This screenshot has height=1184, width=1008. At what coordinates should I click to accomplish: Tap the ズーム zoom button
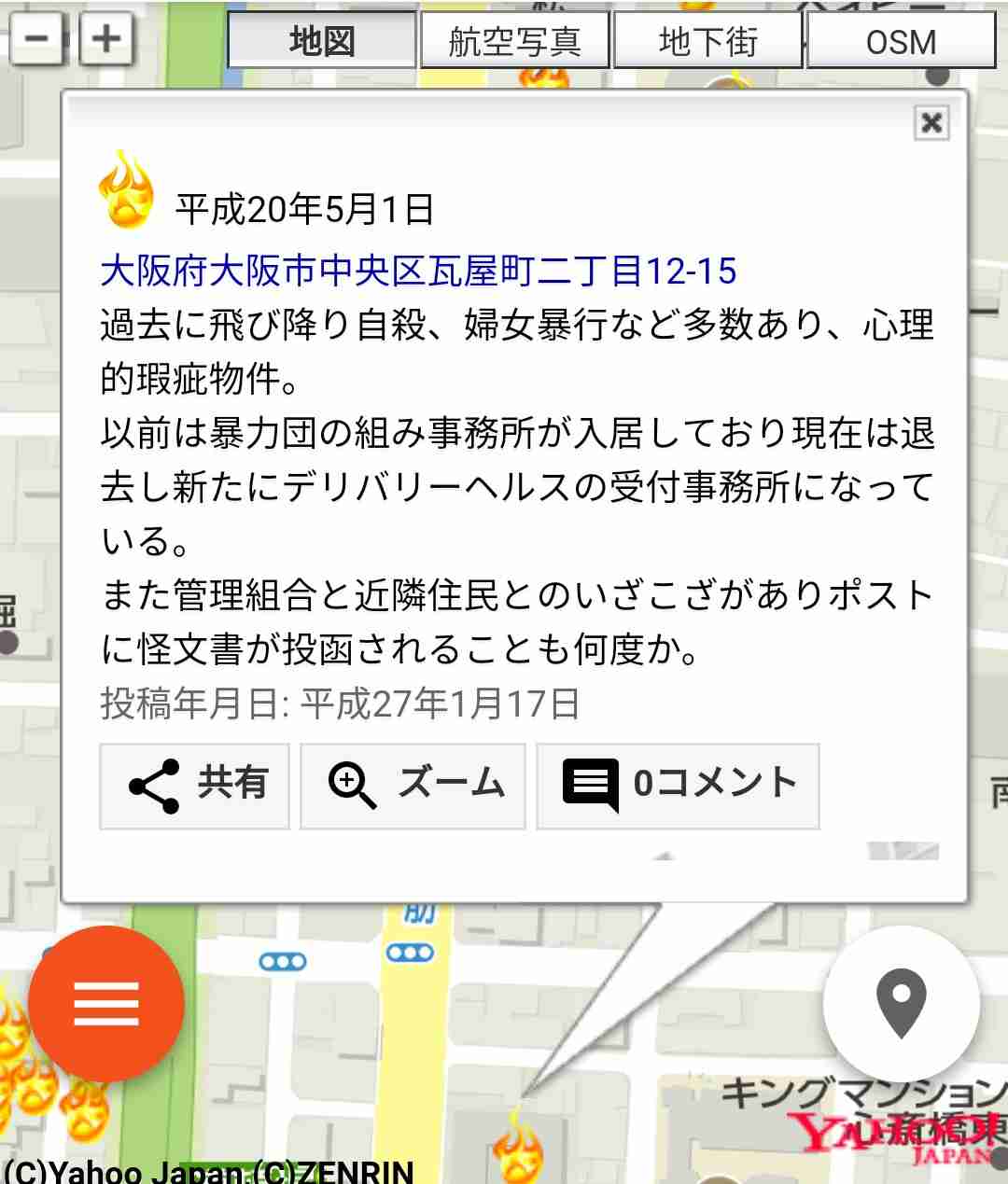tap(413, 786)
